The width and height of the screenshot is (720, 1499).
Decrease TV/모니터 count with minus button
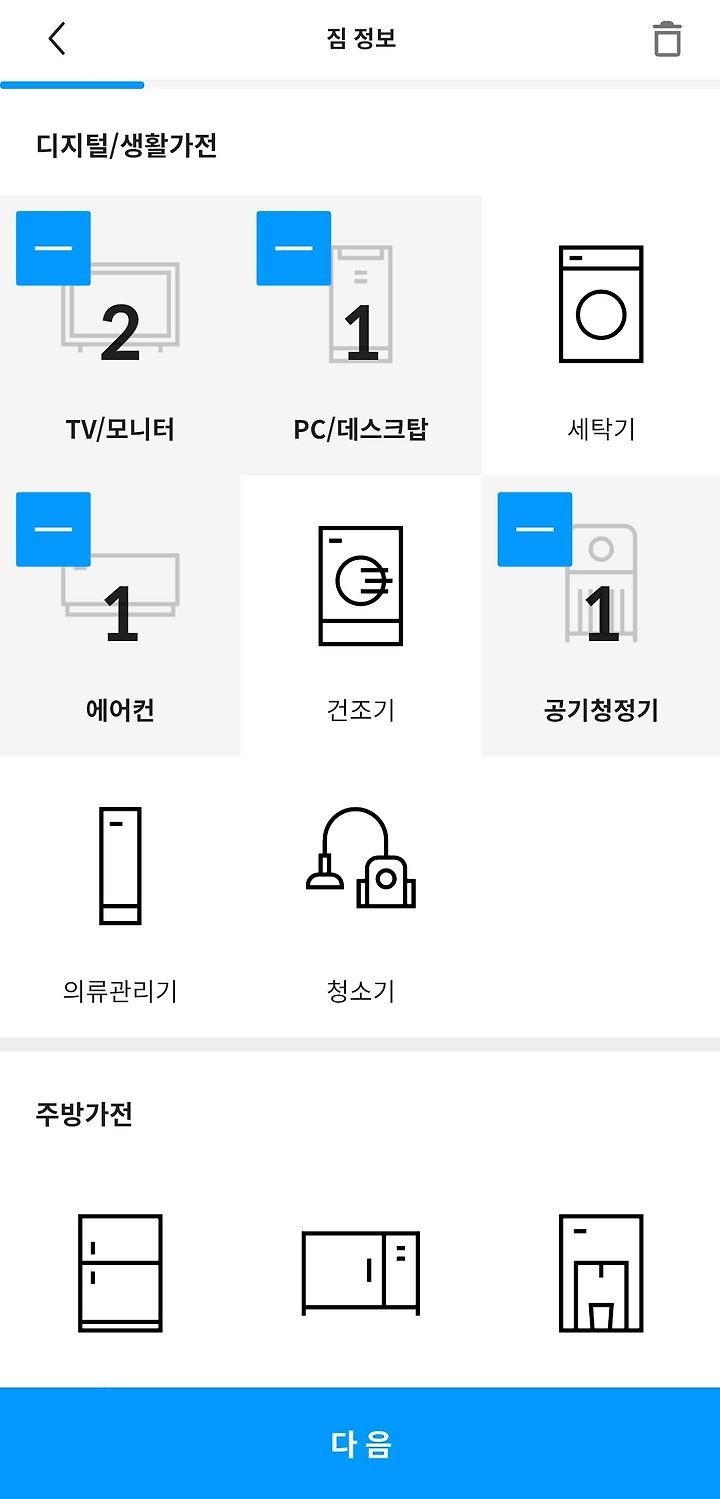53,248
